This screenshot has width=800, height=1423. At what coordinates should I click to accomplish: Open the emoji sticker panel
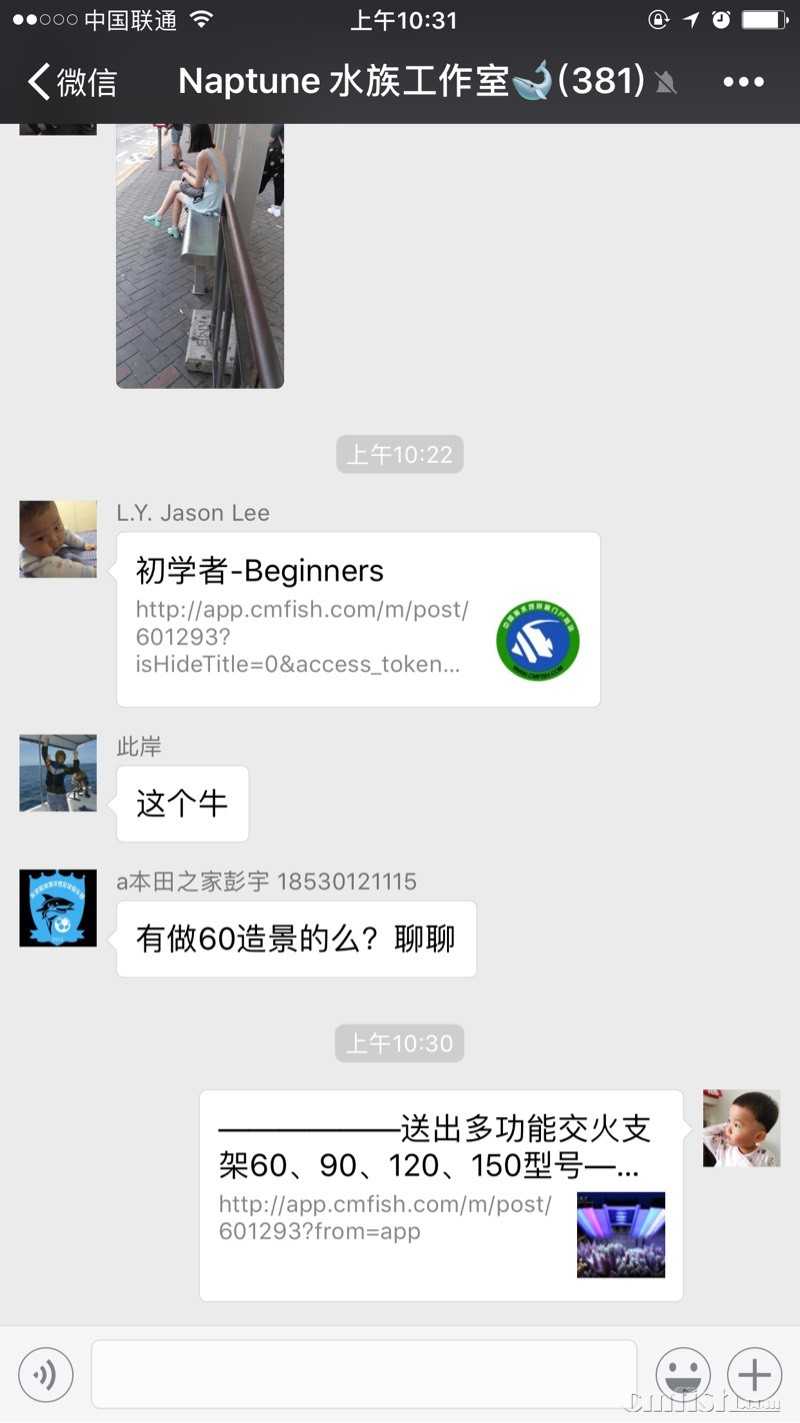click(x=683, y=1375)
